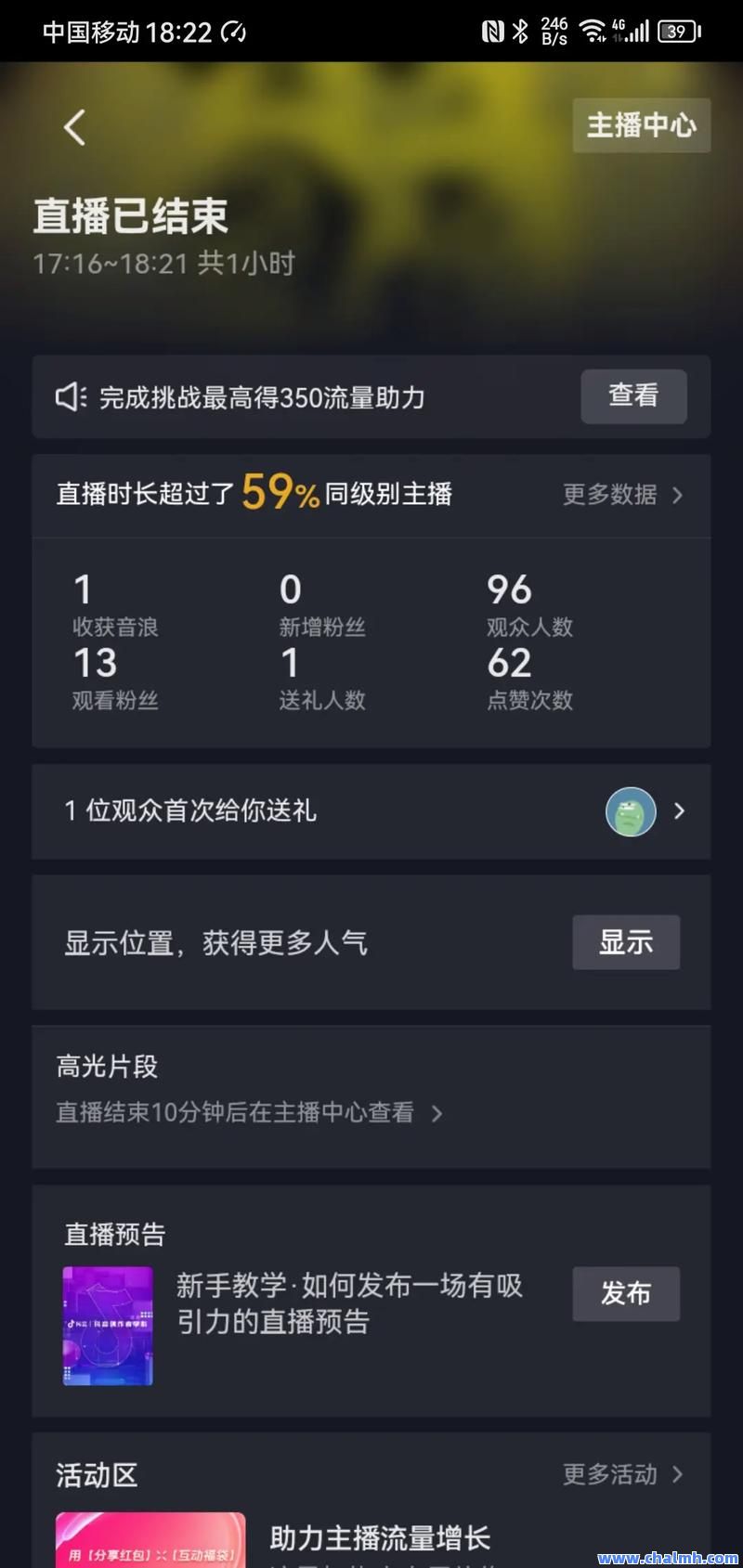Image resolution: width=743 pixels, height=1568 pixels.
Task: Open 主播中心 button
Action: (642, 125)
